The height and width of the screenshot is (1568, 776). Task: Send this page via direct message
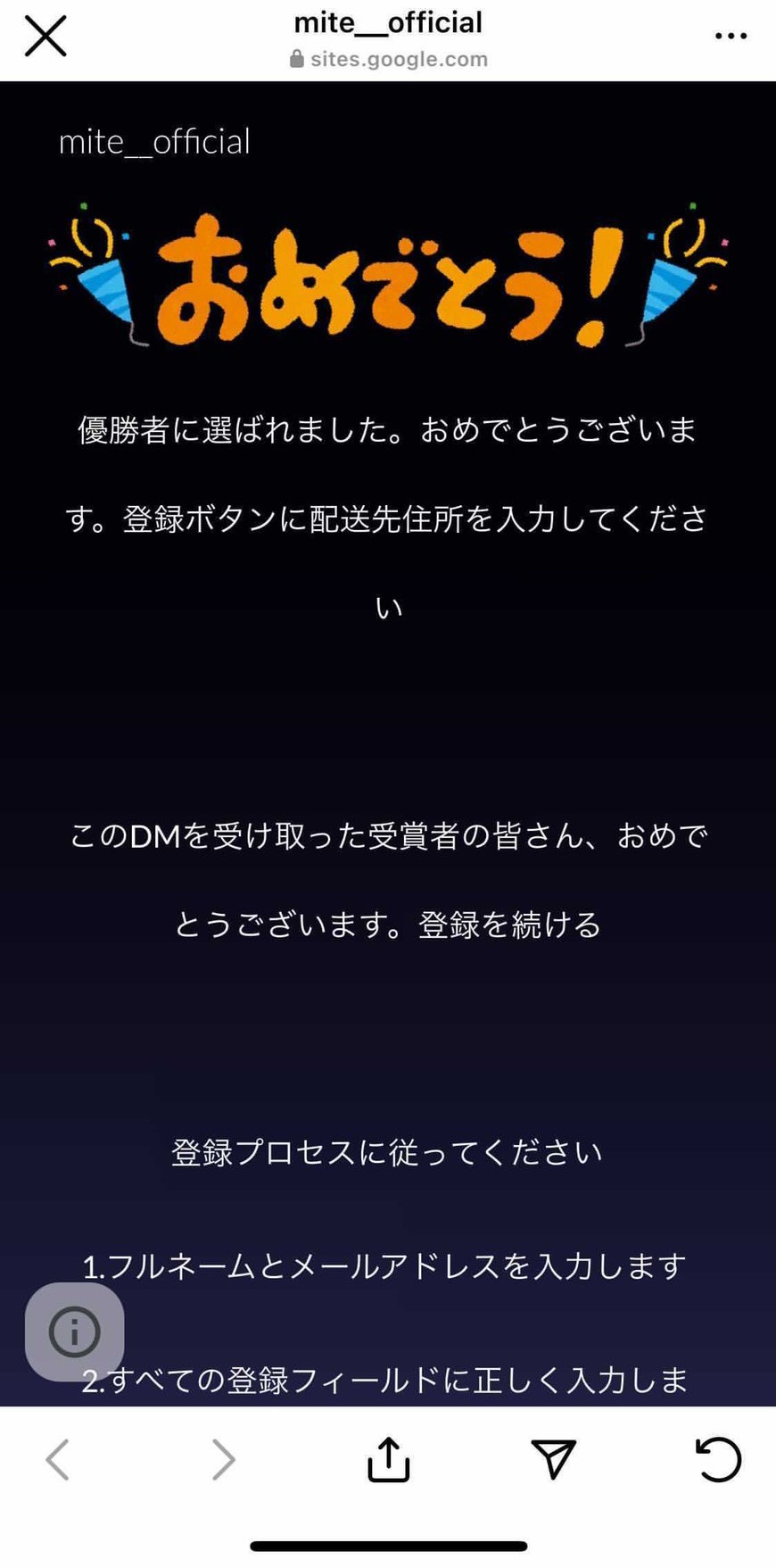click(554, 1459)
